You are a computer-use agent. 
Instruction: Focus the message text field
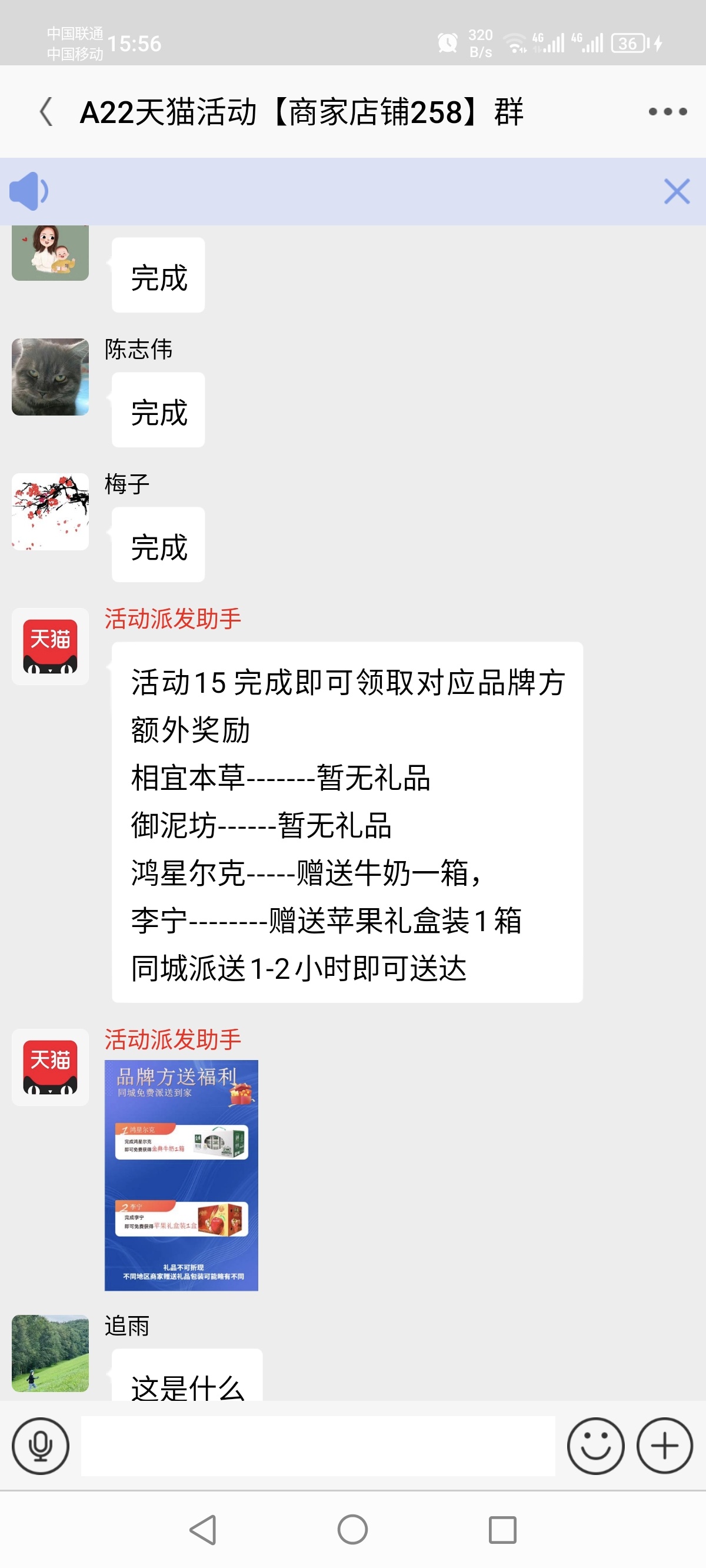318,1446
